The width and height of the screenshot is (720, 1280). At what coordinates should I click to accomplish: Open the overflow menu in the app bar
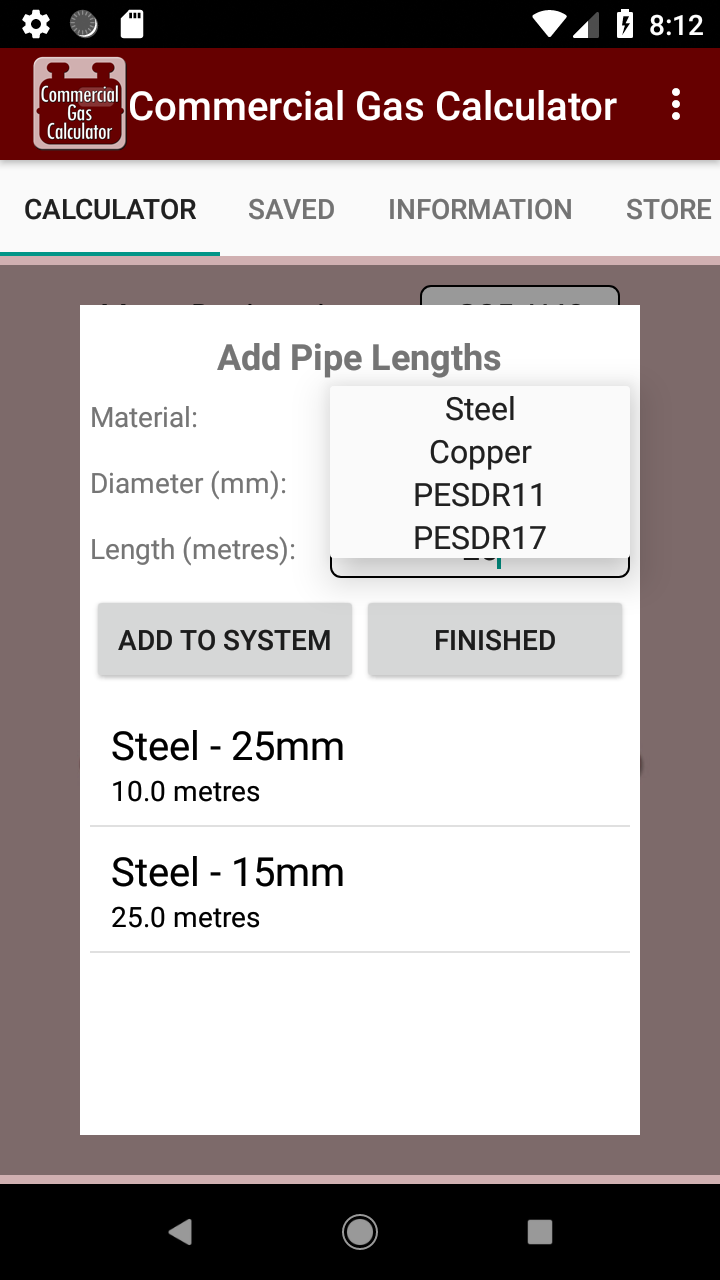tap(676, 103)
